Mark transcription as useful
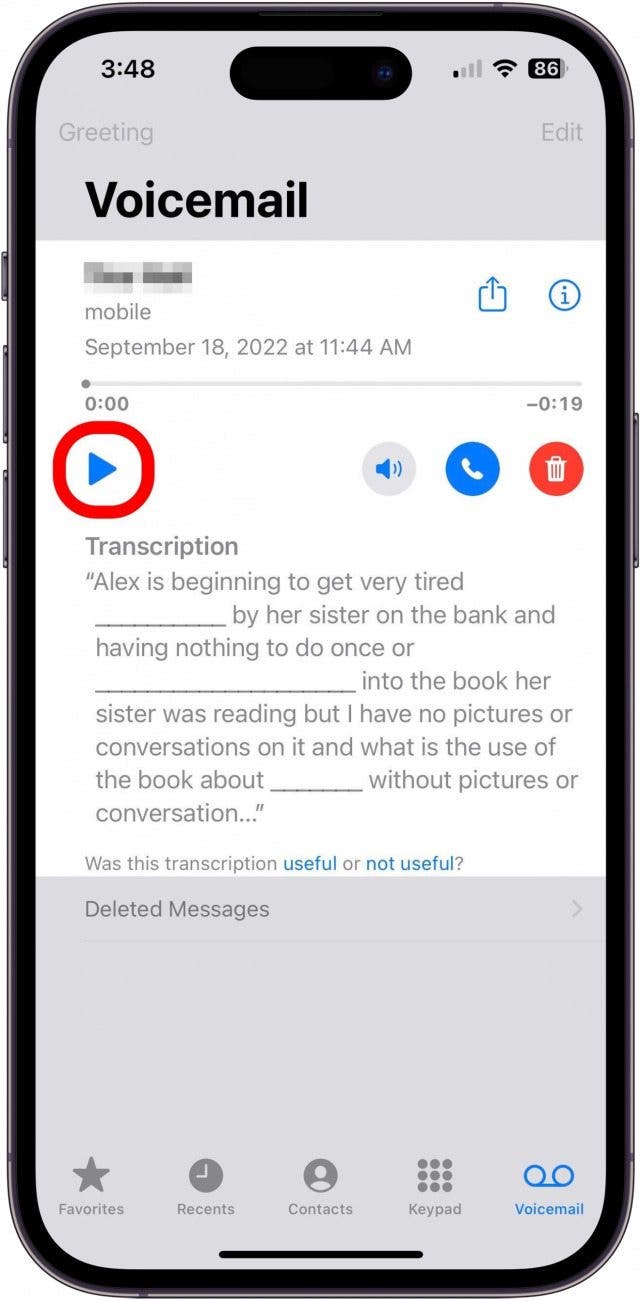This screenshot has height=1301, width=642. pyautogui.click(x=309, y=863)
